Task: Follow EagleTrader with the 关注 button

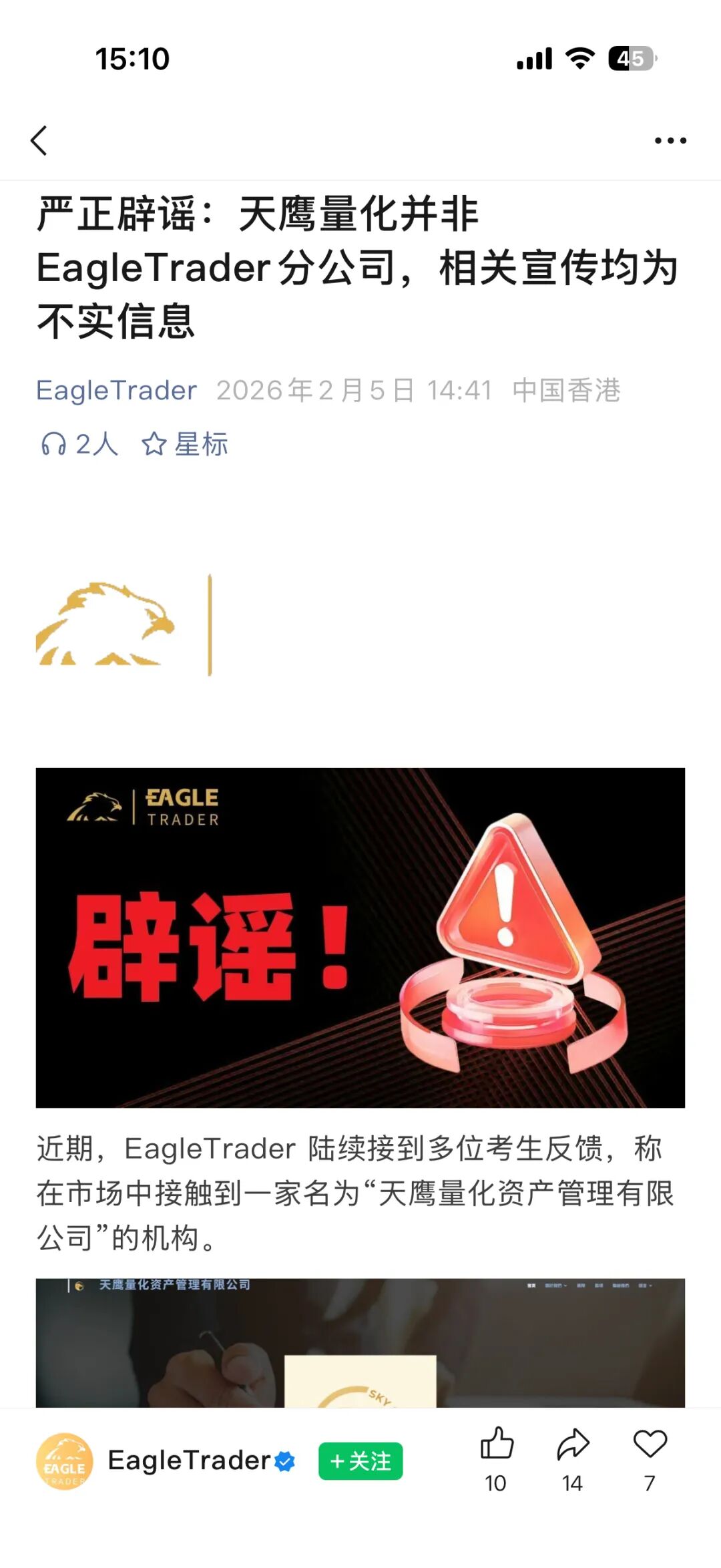Action: click(x=360, y=1461)
